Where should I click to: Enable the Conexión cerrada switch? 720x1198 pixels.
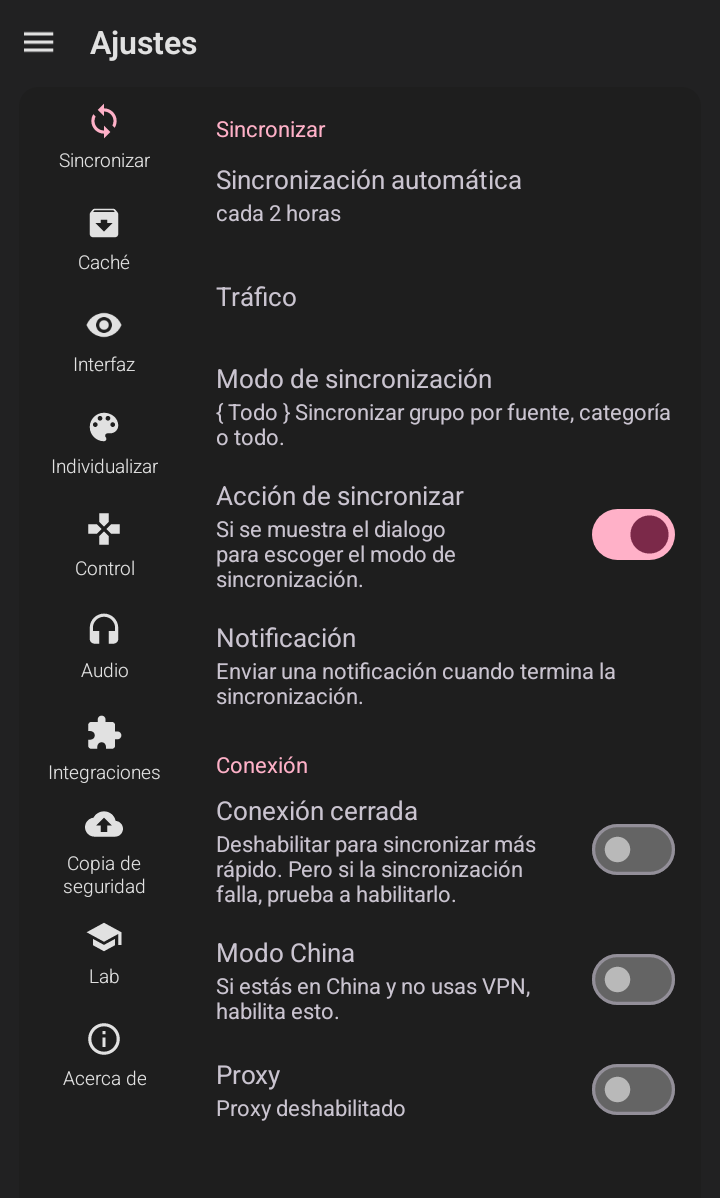pos(633,850)
